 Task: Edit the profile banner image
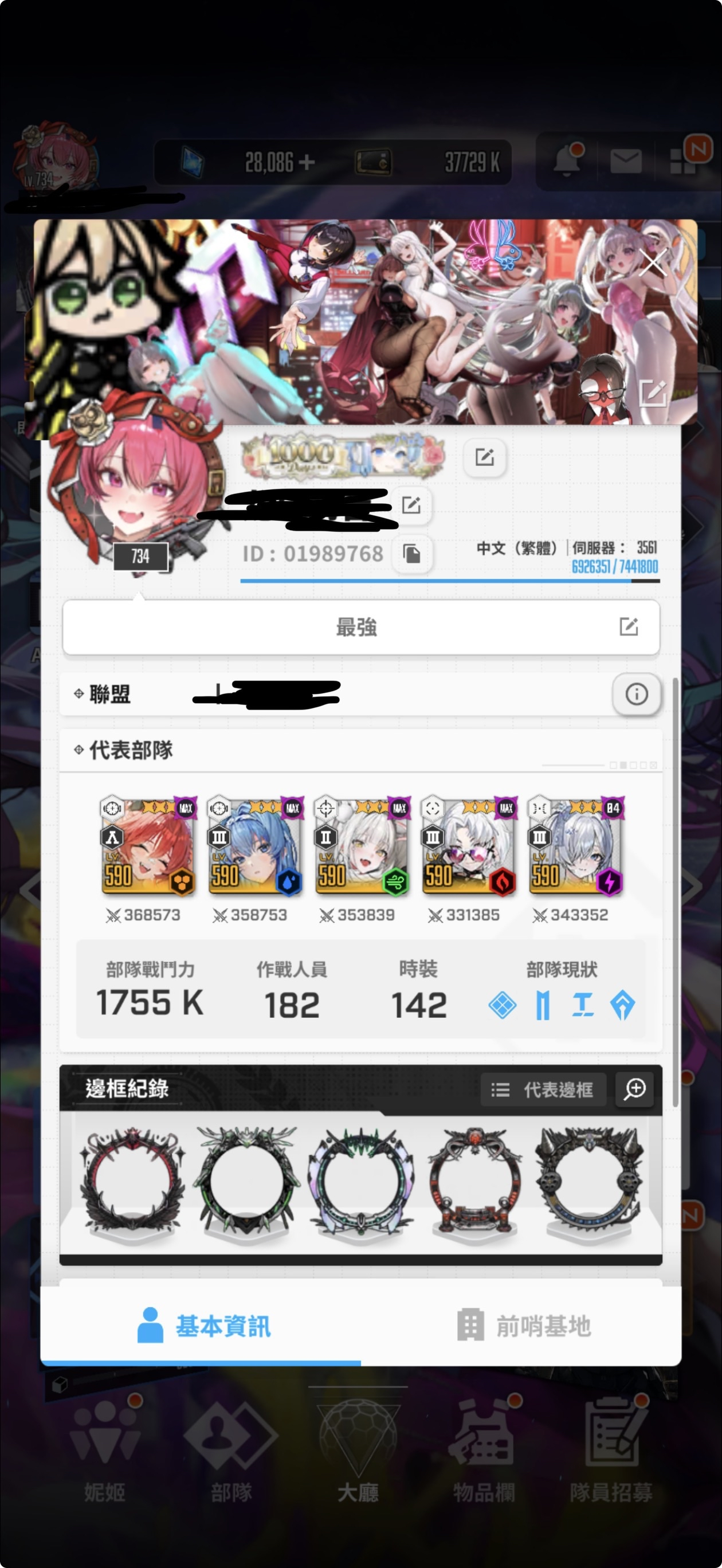pyautogui.click(x=653, y=393)
